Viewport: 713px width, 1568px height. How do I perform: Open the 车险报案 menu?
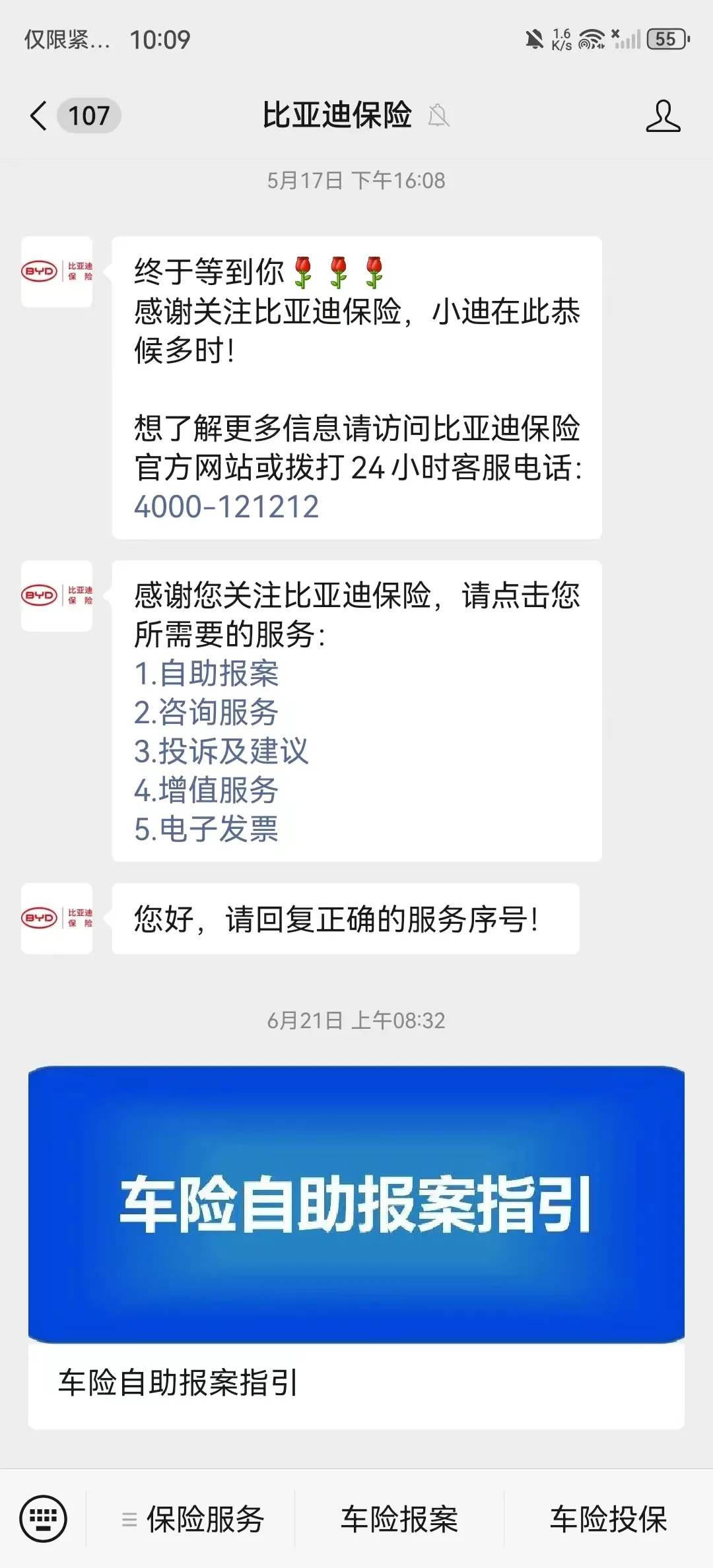pos(399,1519)
